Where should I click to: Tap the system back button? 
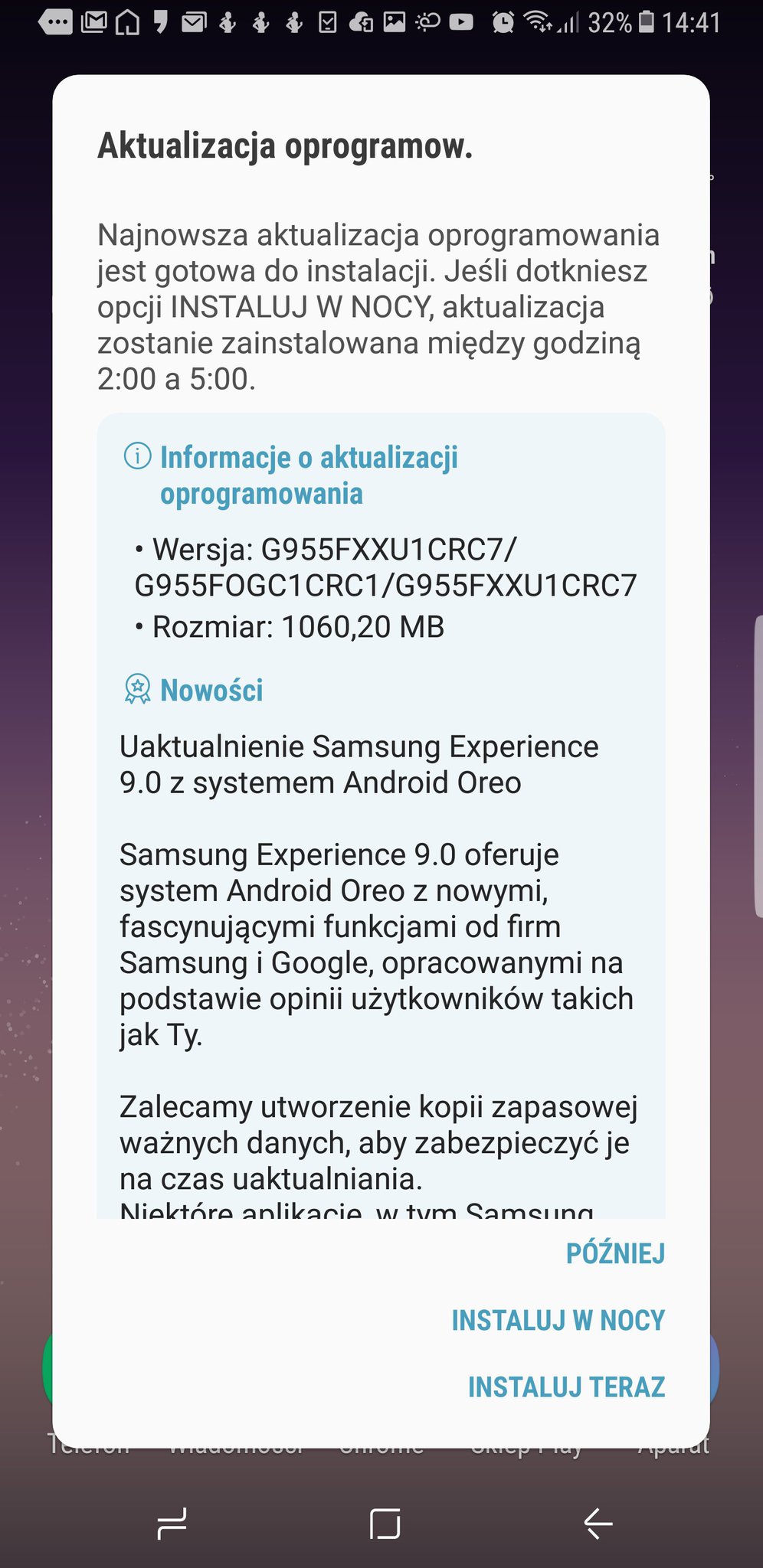coord(598,1524)
